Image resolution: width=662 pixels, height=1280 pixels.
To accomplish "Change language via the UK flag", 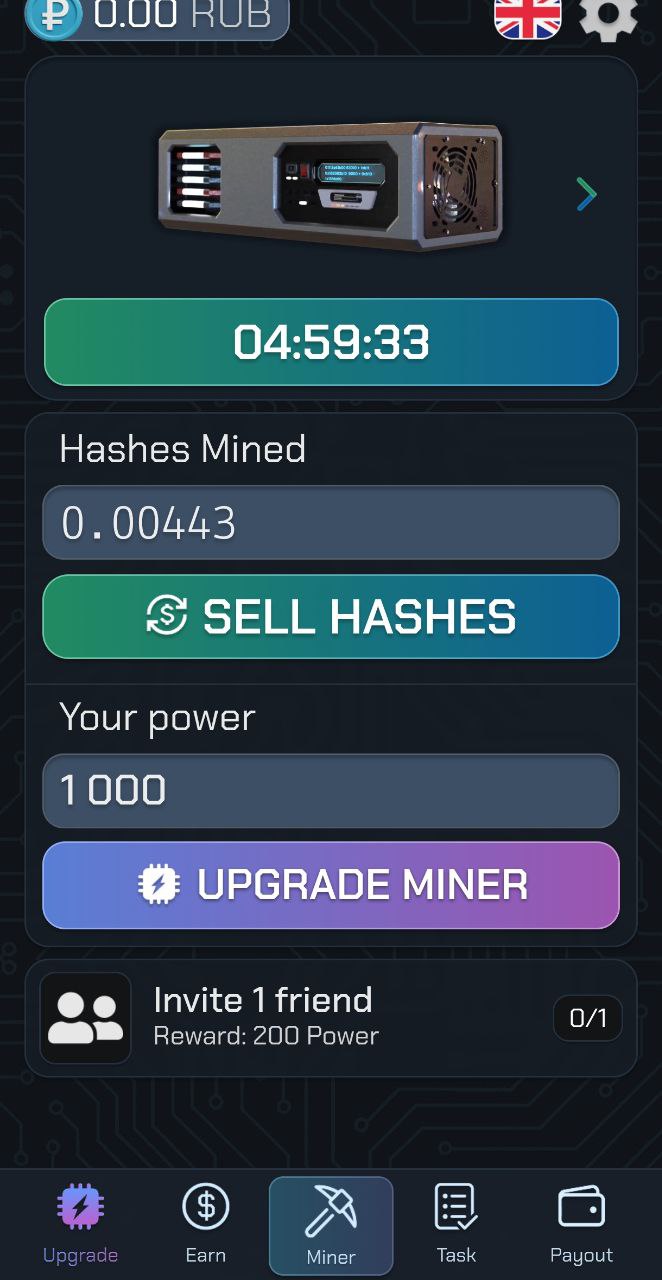I will pos(528,17).
